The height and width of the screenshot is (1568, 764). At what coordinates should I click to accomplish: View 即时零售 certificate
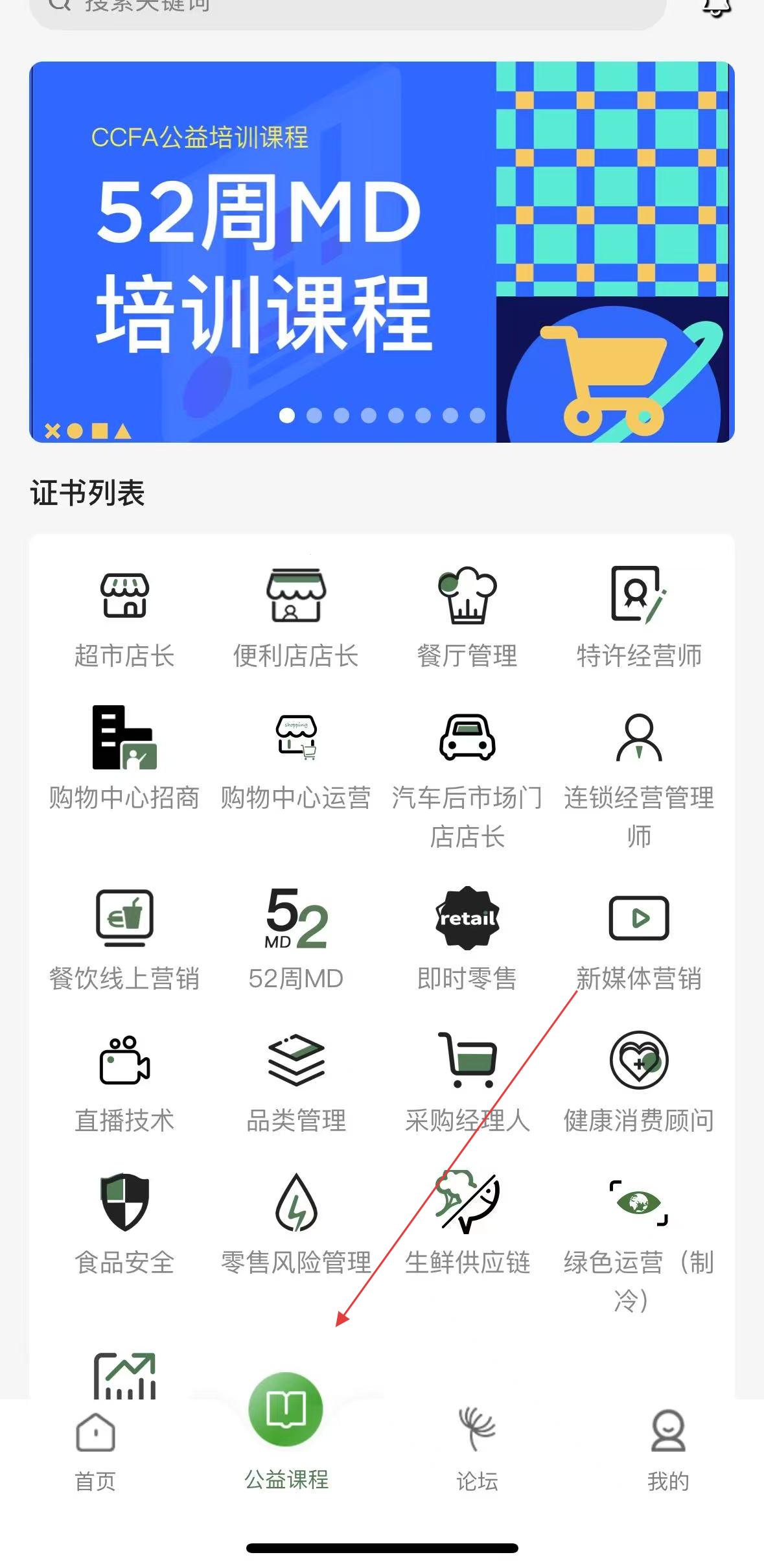(x=467, y=939)
